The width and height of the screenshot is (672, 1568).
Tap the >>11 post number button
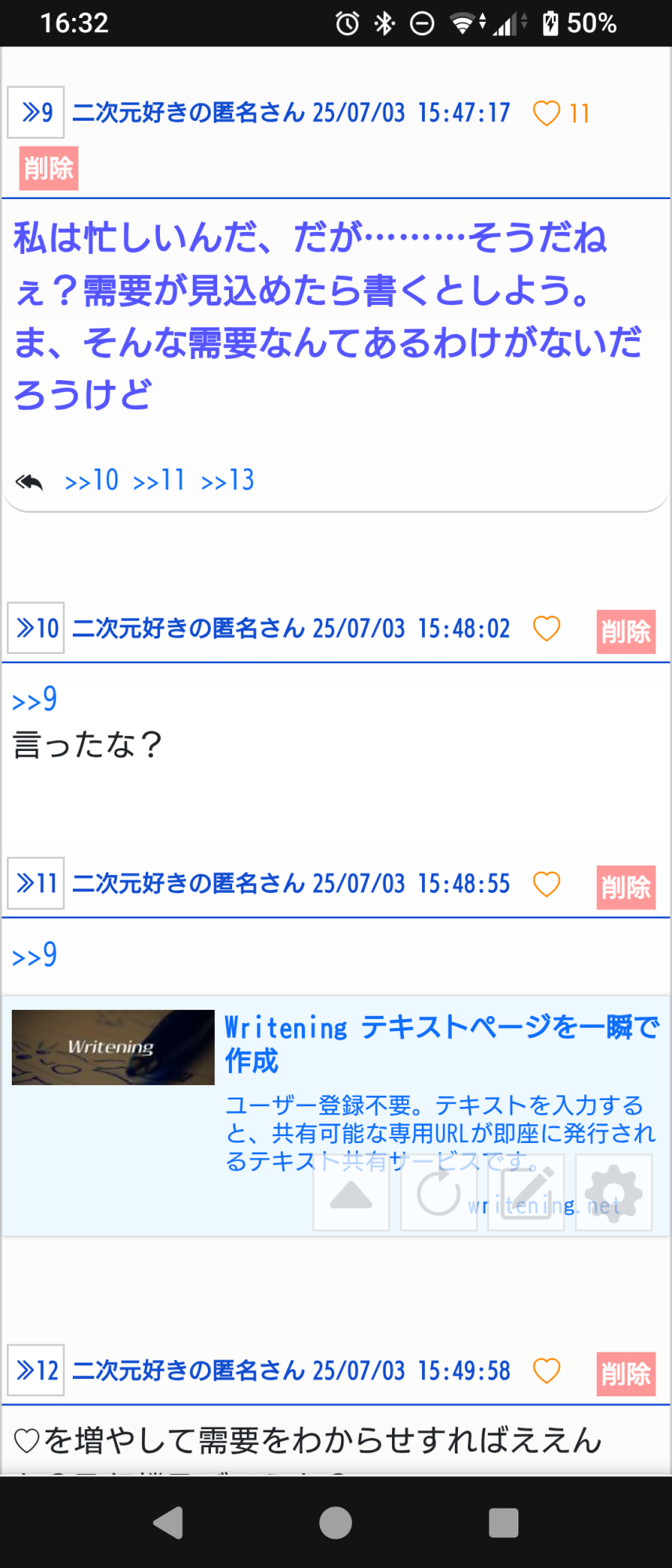point(36,884)
